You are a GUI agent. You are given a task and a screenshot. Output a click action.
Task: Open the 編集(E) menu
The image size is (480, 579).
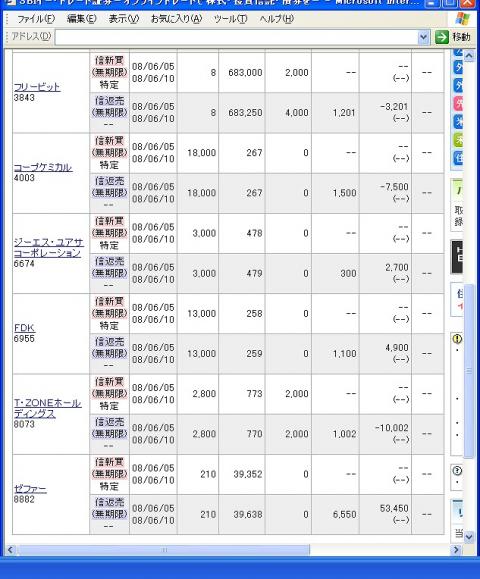(x=82, y=18)
